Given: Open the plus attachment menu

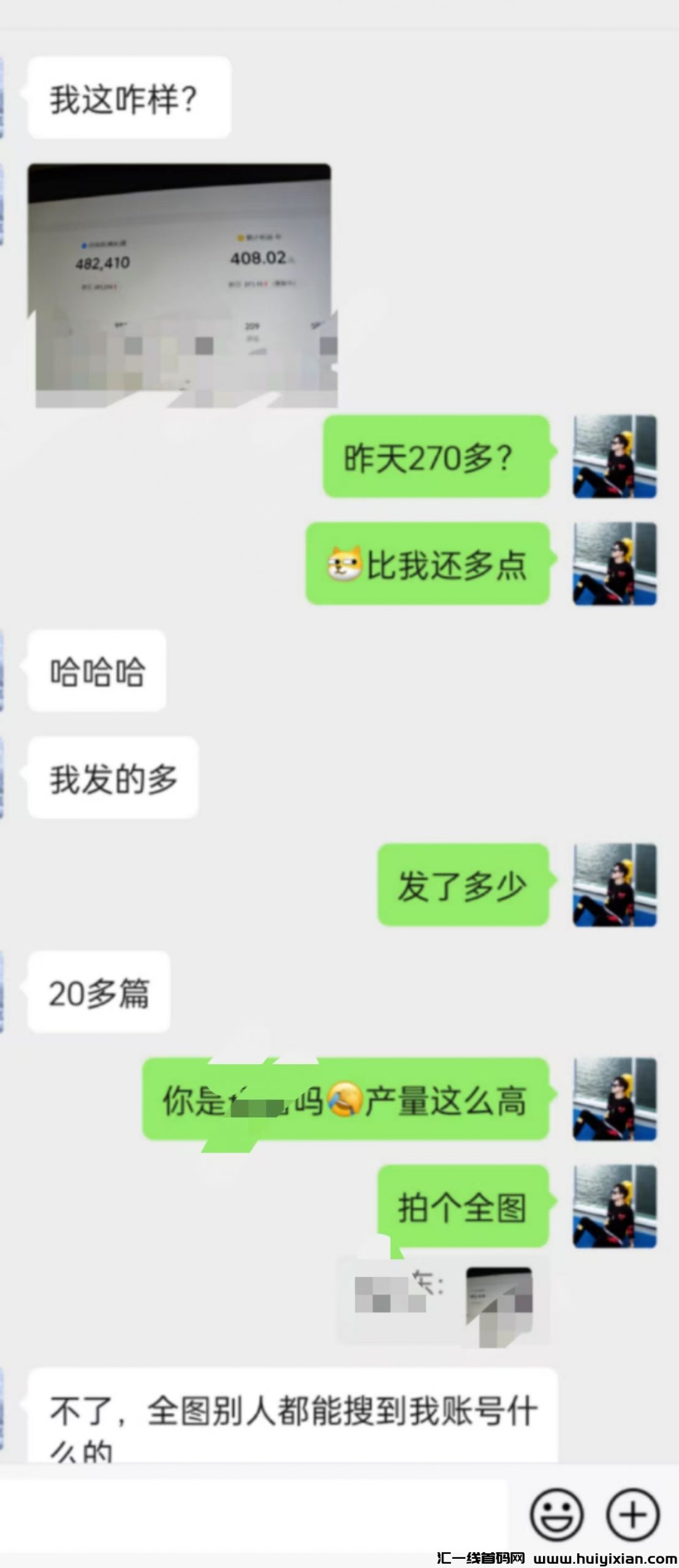Looking at the screenshot, I should pos(633,1515).
